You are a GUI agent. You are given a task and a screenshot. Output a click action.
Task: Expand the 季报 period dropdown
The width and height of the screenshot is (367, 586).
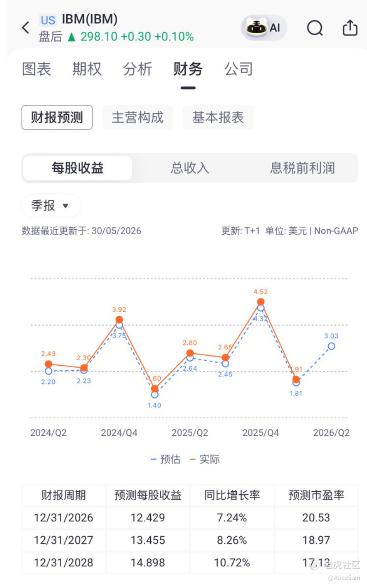[x=50, y=206]
